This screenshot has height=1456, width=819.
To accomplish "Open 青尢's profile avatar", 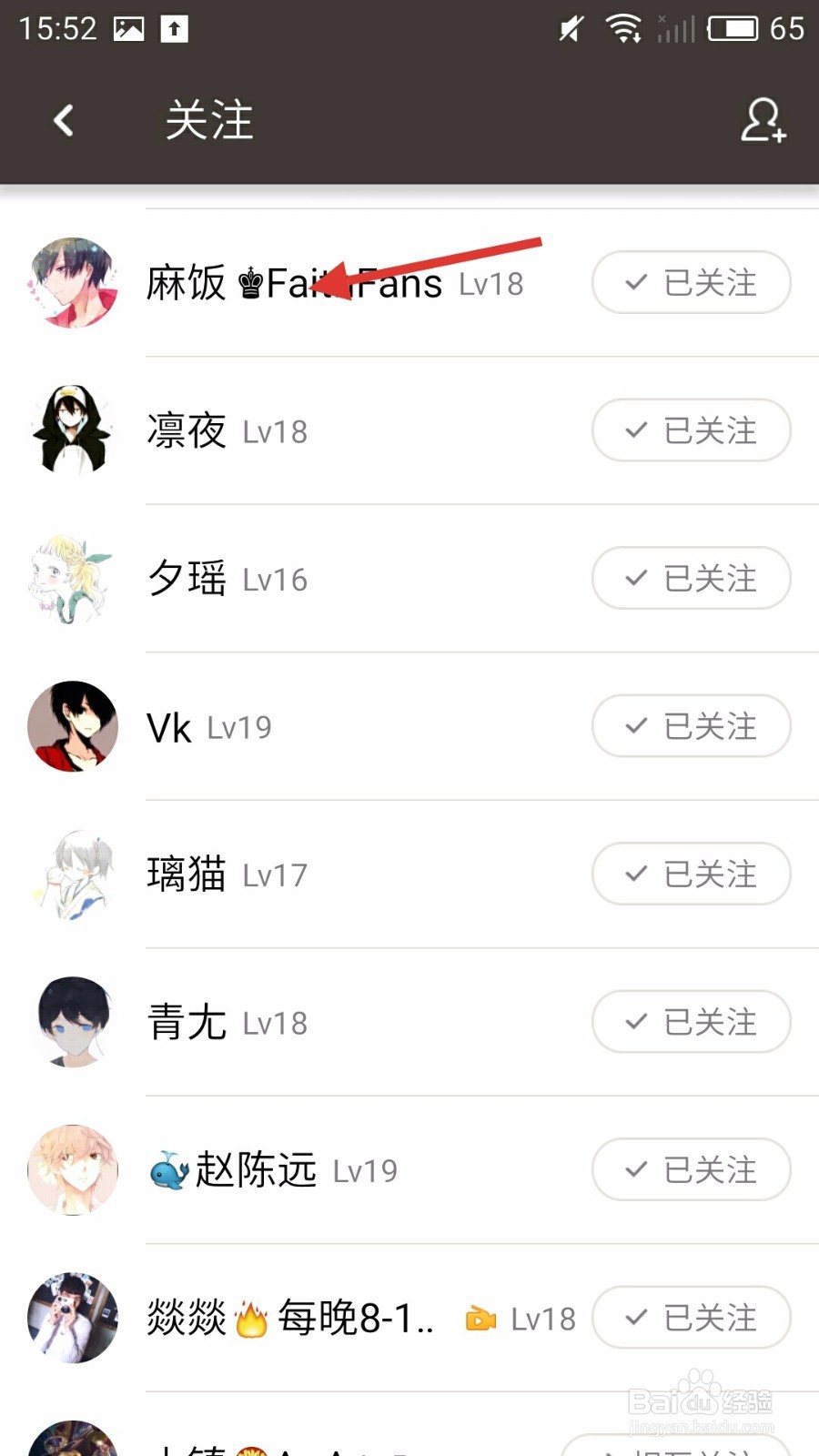I will tap(73, 1022).
